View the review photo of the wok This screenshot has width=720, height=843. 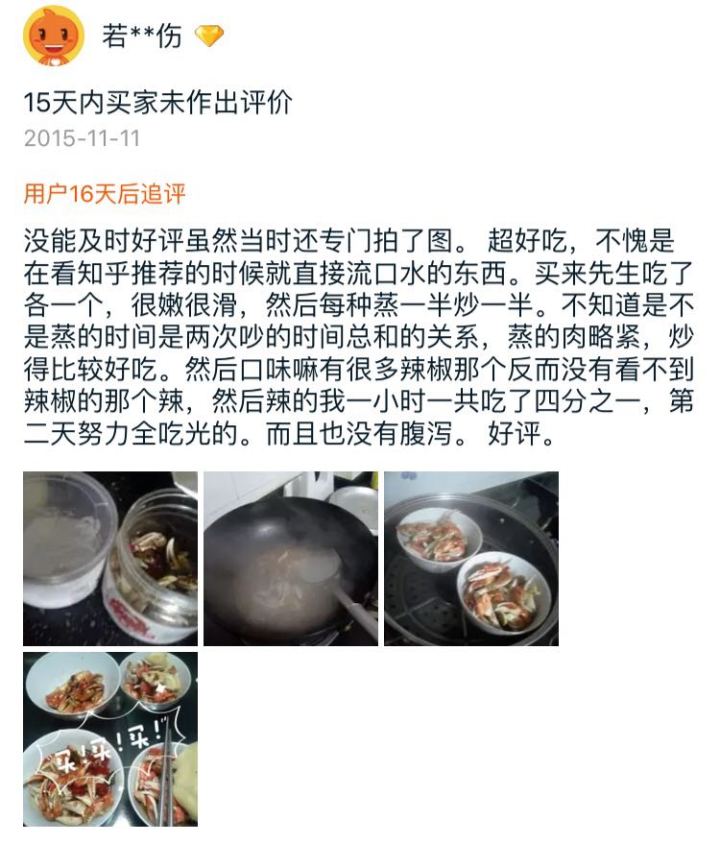(x=291, y=558)
